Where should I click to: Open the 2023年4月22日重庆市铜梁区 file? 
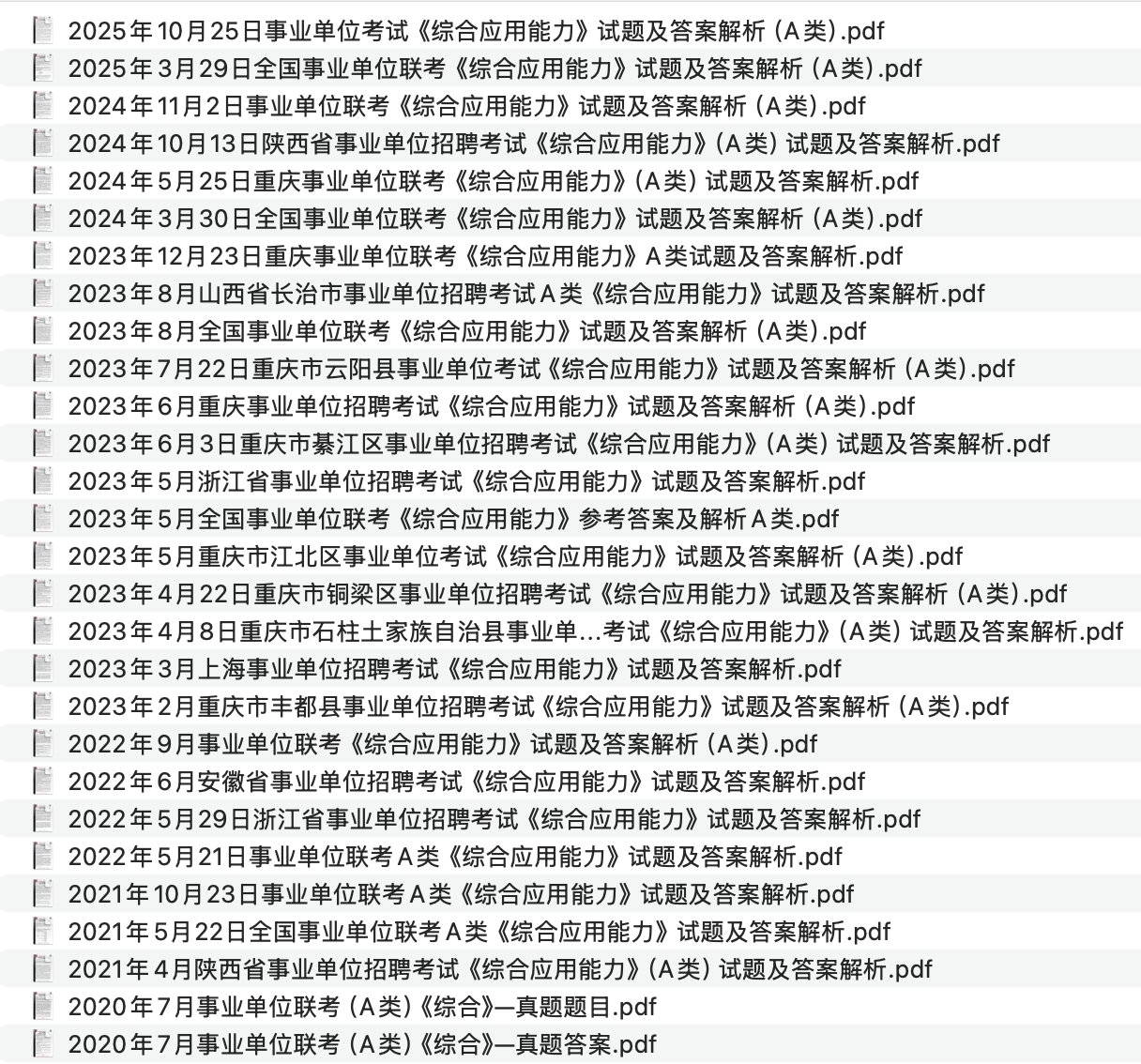tap(567, 594)
